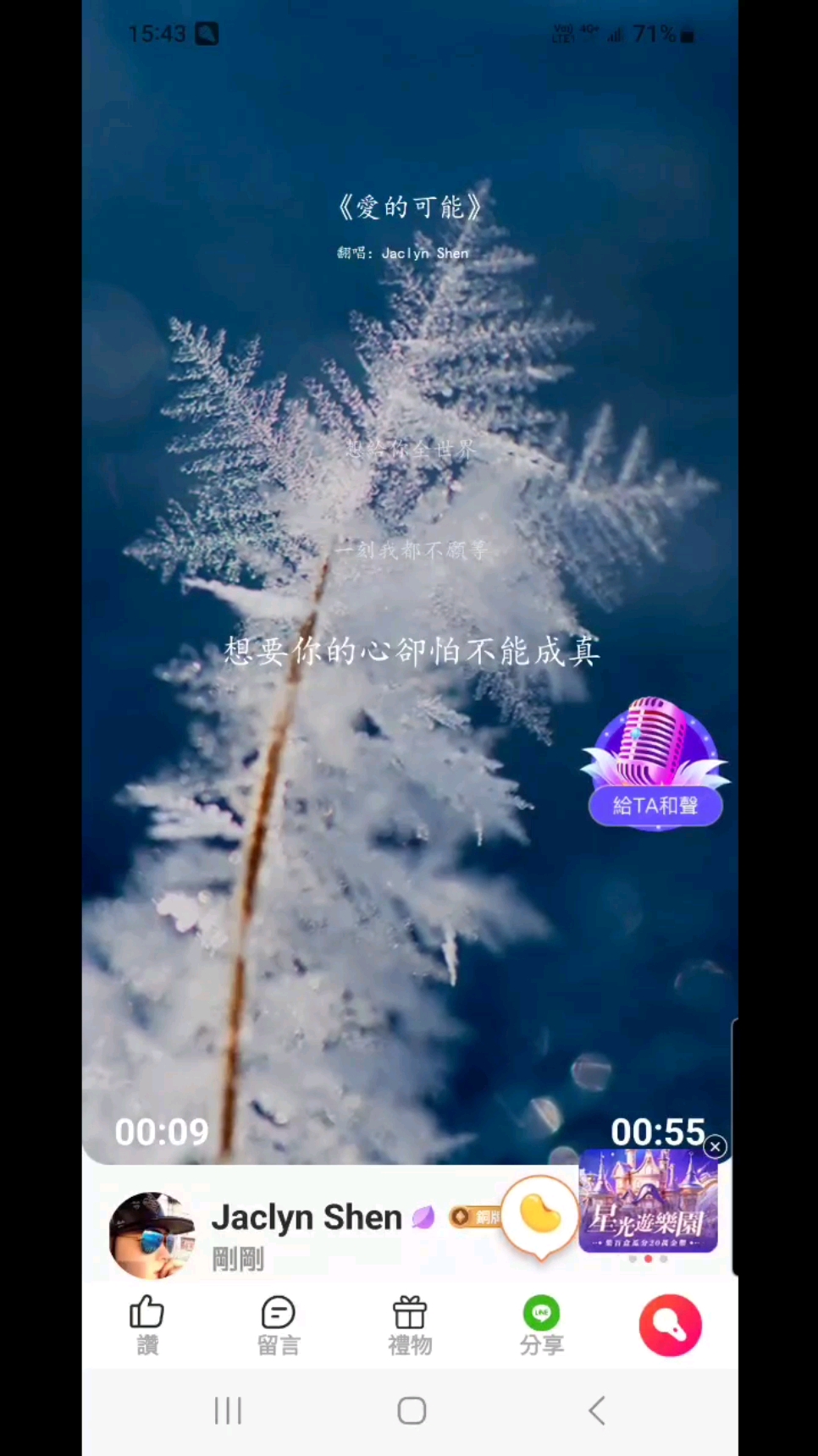This screenshot has width=818, height=1456.
Task: Share the song via LINE 分享
Action: (541, 1324)
